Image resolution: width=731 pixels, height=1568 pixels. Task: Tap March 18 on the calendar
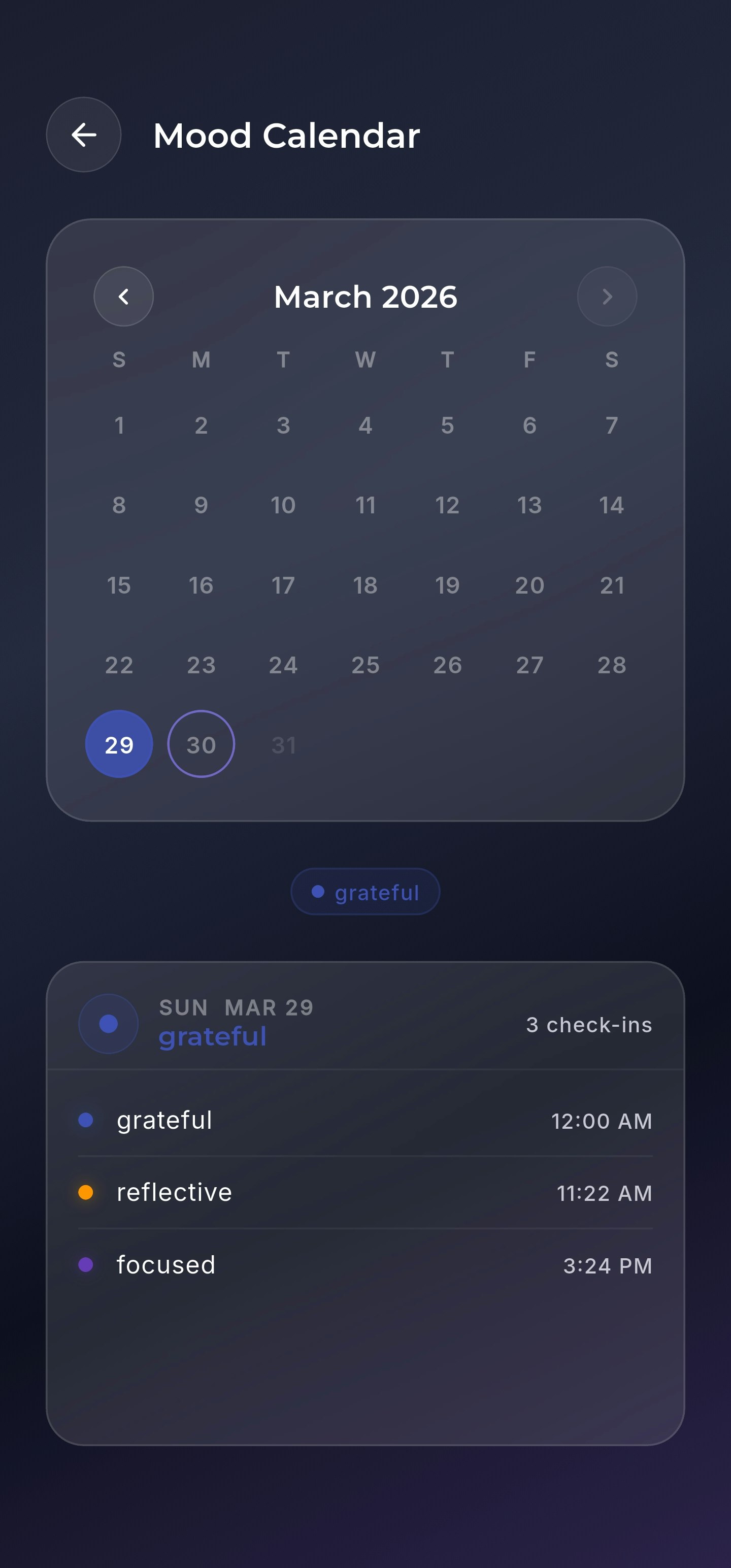pos(365,584)
